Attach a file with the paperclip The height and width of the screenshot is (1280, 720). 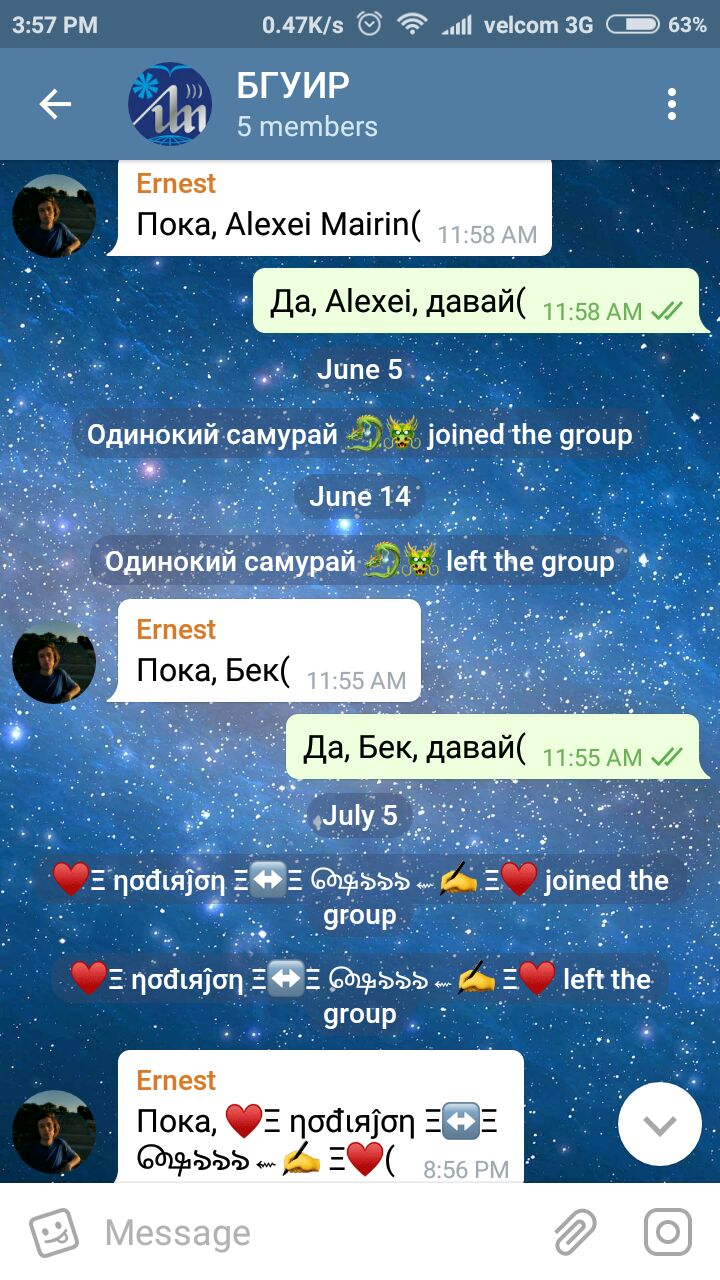575,1232
